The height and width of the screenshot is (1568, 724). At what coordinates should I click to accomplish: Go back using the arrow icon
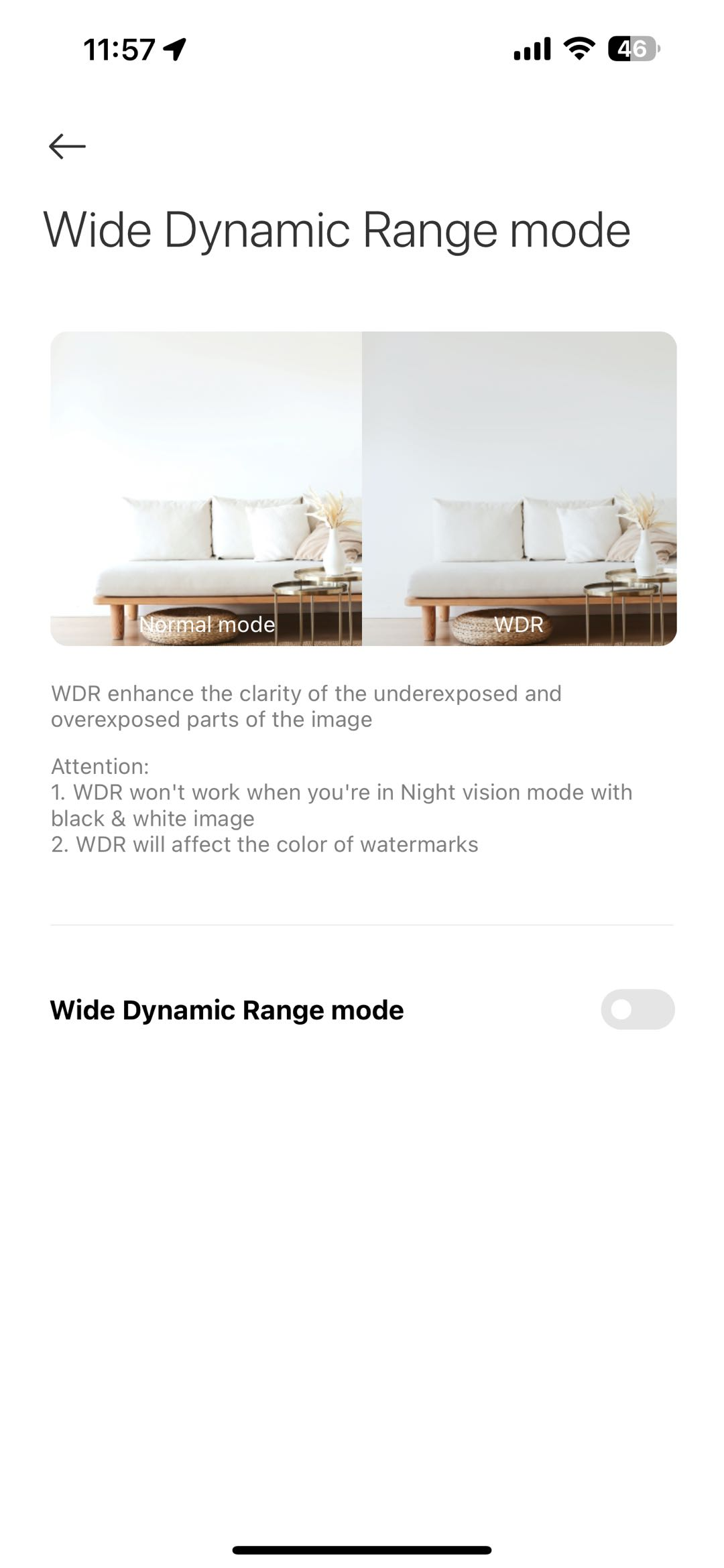(x=68, y=146)
